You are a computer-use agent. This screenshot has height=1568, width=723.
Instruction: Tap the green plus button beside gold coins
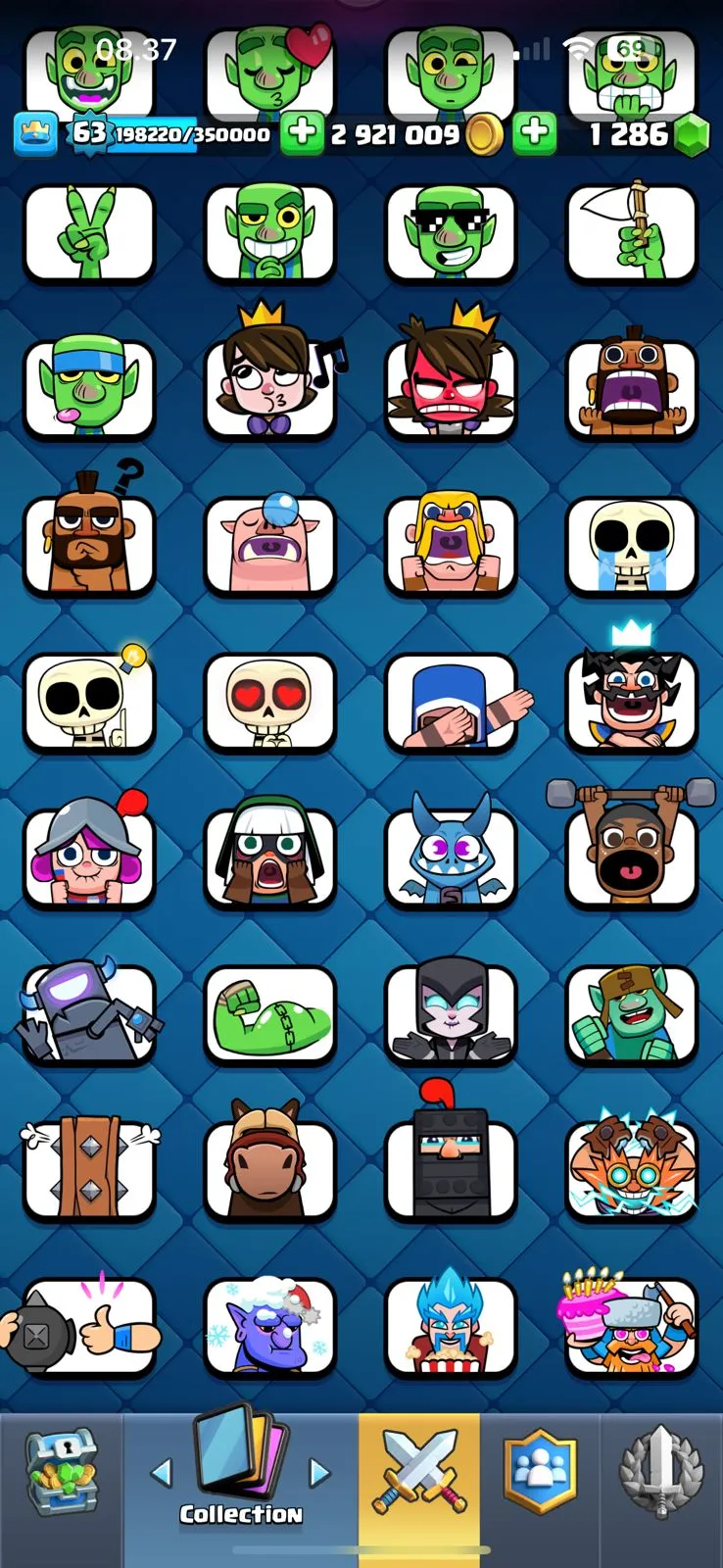[x=302, y=134]
